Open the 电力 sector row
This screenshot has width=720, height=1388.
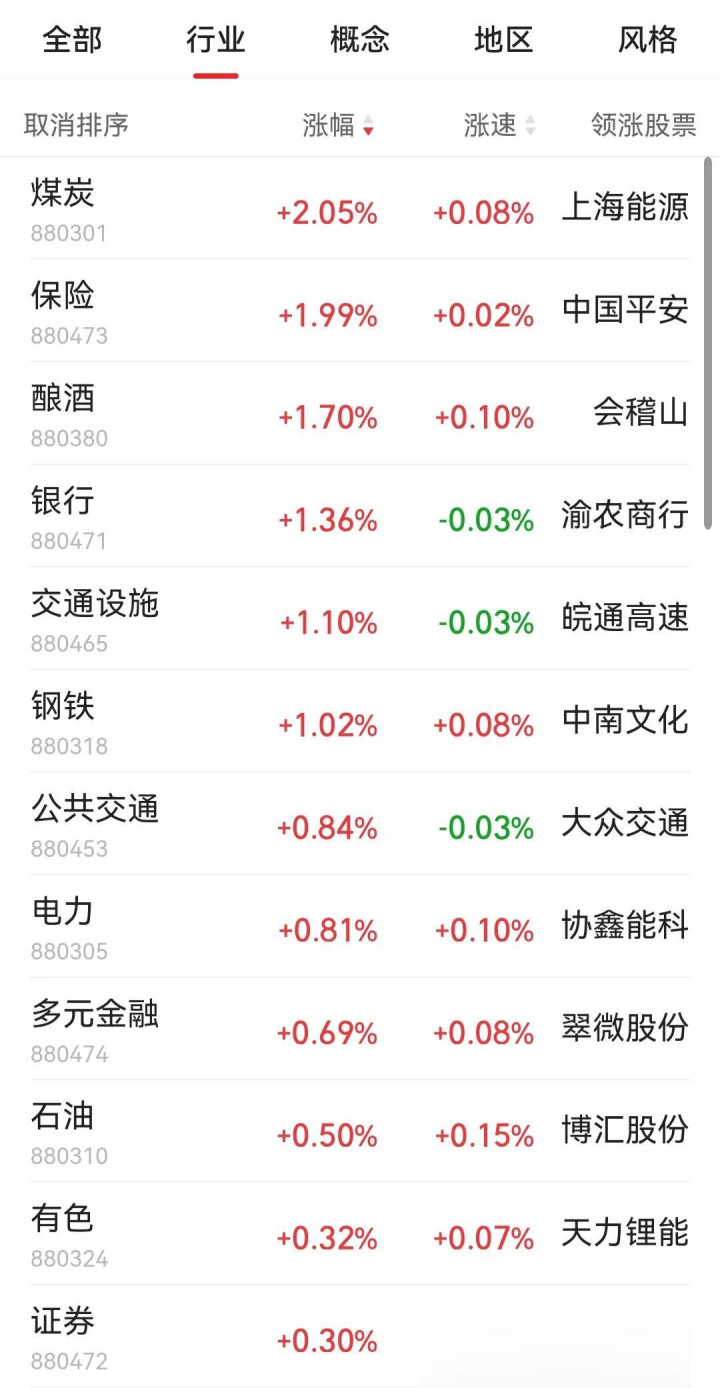coord(360,927)
